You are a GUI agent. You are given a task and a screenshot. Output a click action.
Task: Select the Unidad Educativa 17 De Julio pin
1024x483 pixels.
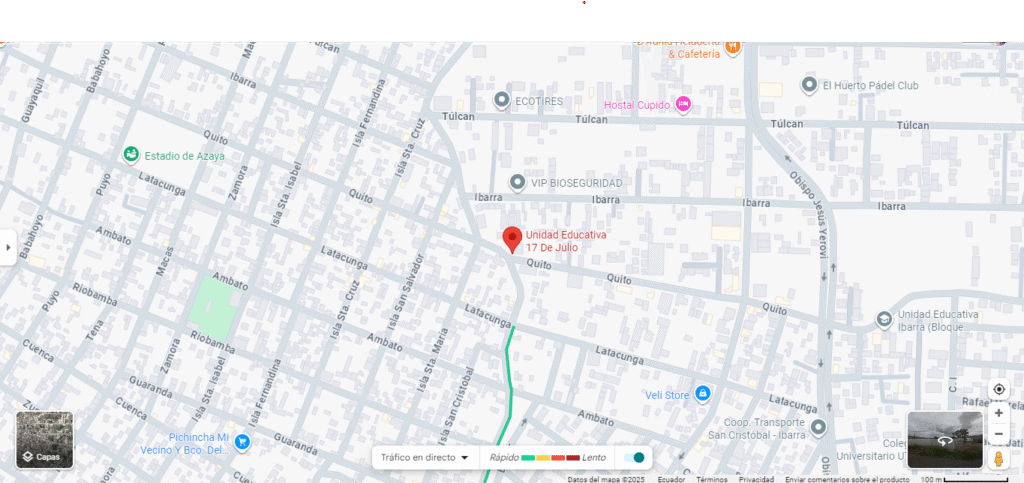pos(512,239)
